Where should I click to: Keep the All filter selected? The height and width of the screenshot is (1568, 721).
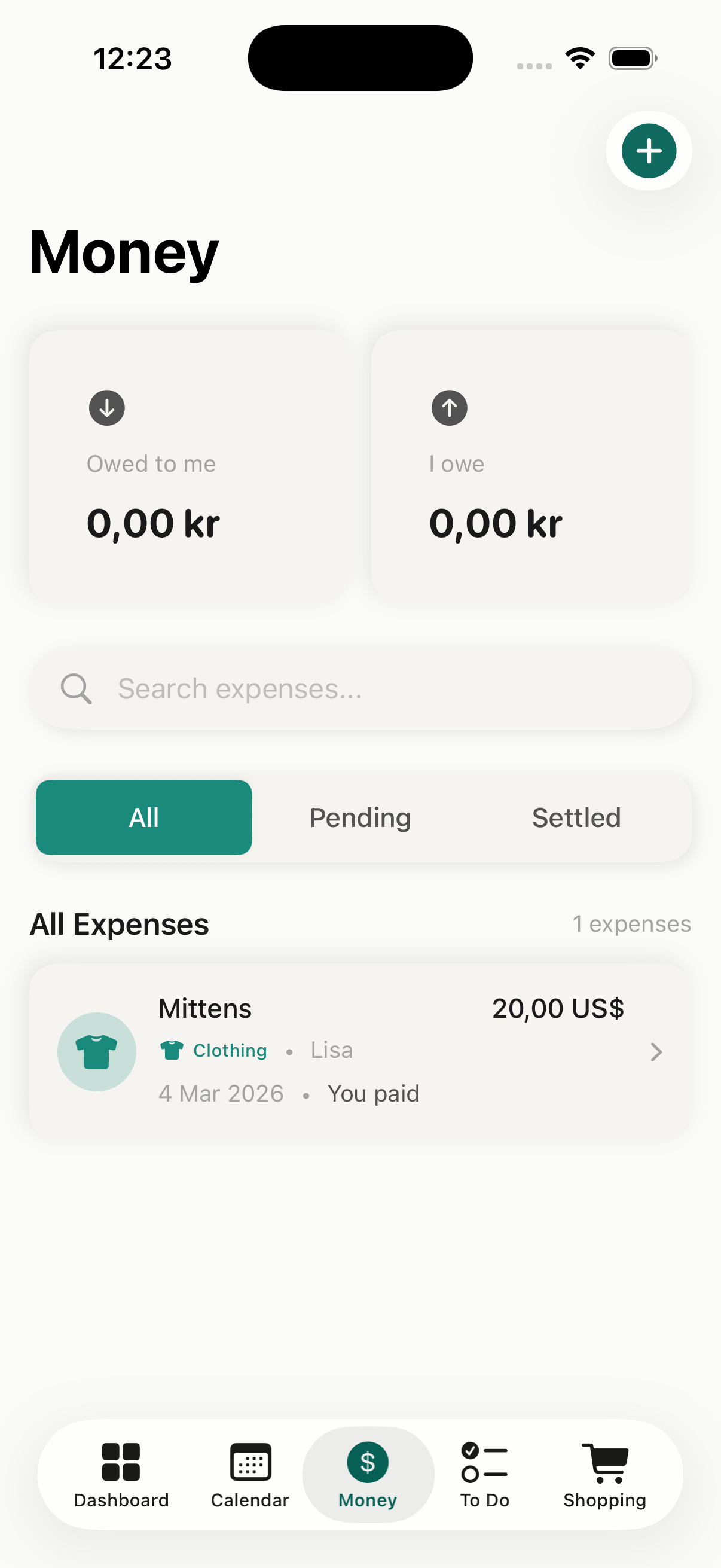pos(143,817)
